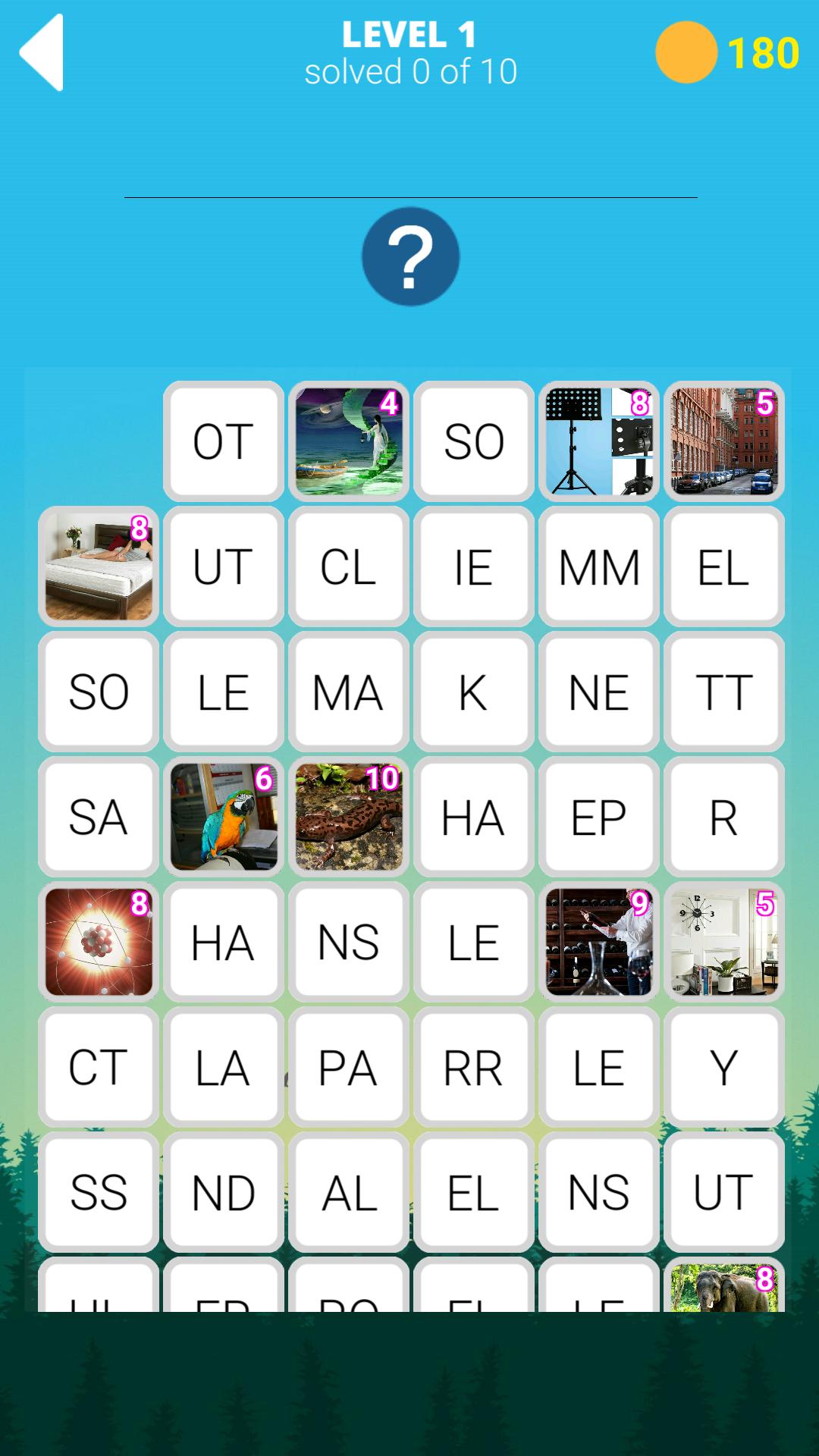Open the music stand picture clue

pyautogui.click(x=599, y=441)
